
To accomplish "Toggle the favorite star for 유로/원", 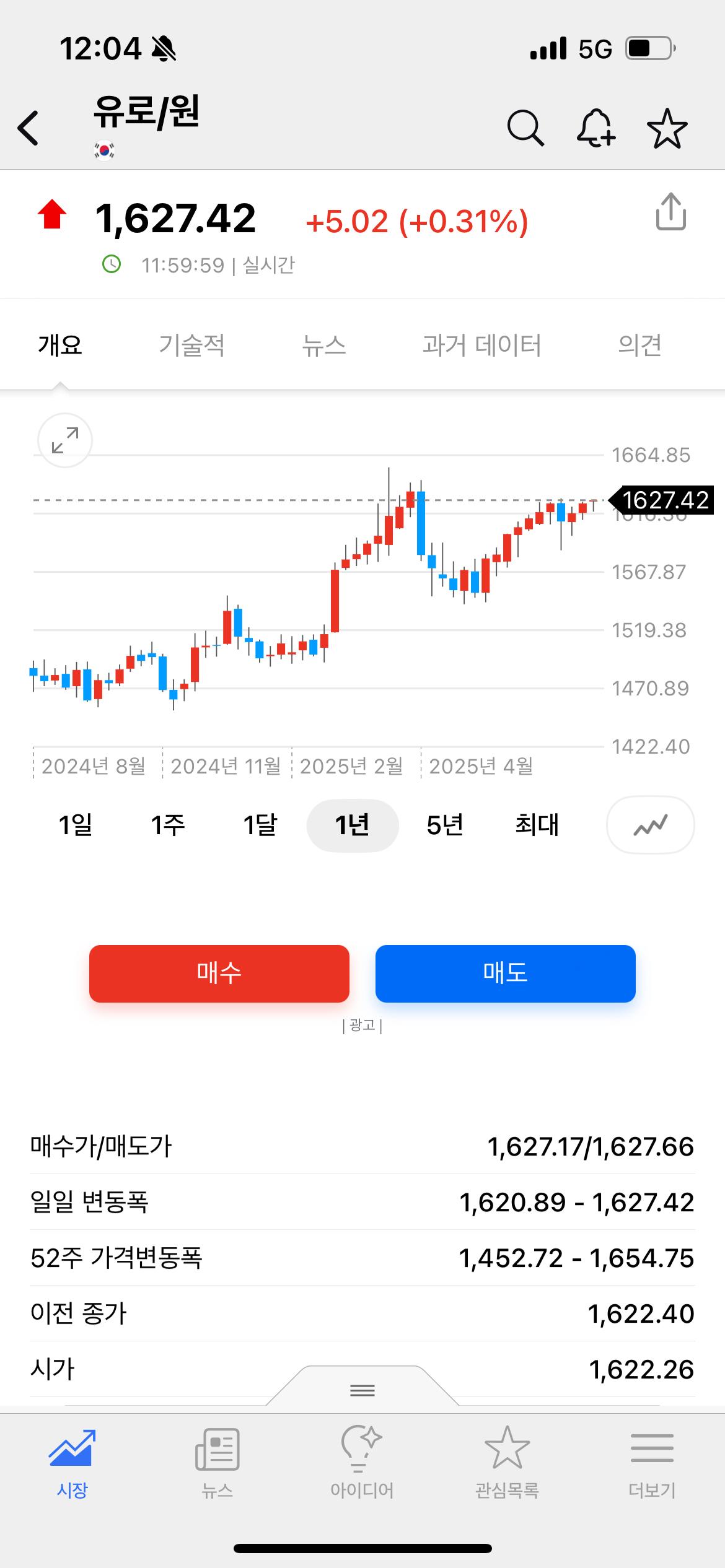I will point(668,128).
